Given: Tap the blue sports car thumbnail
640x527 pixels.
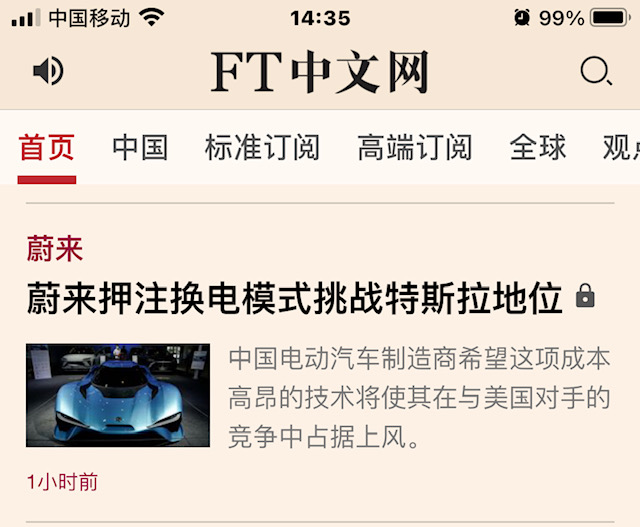Looking at the screenshot, I should click(x=118, y=395).
